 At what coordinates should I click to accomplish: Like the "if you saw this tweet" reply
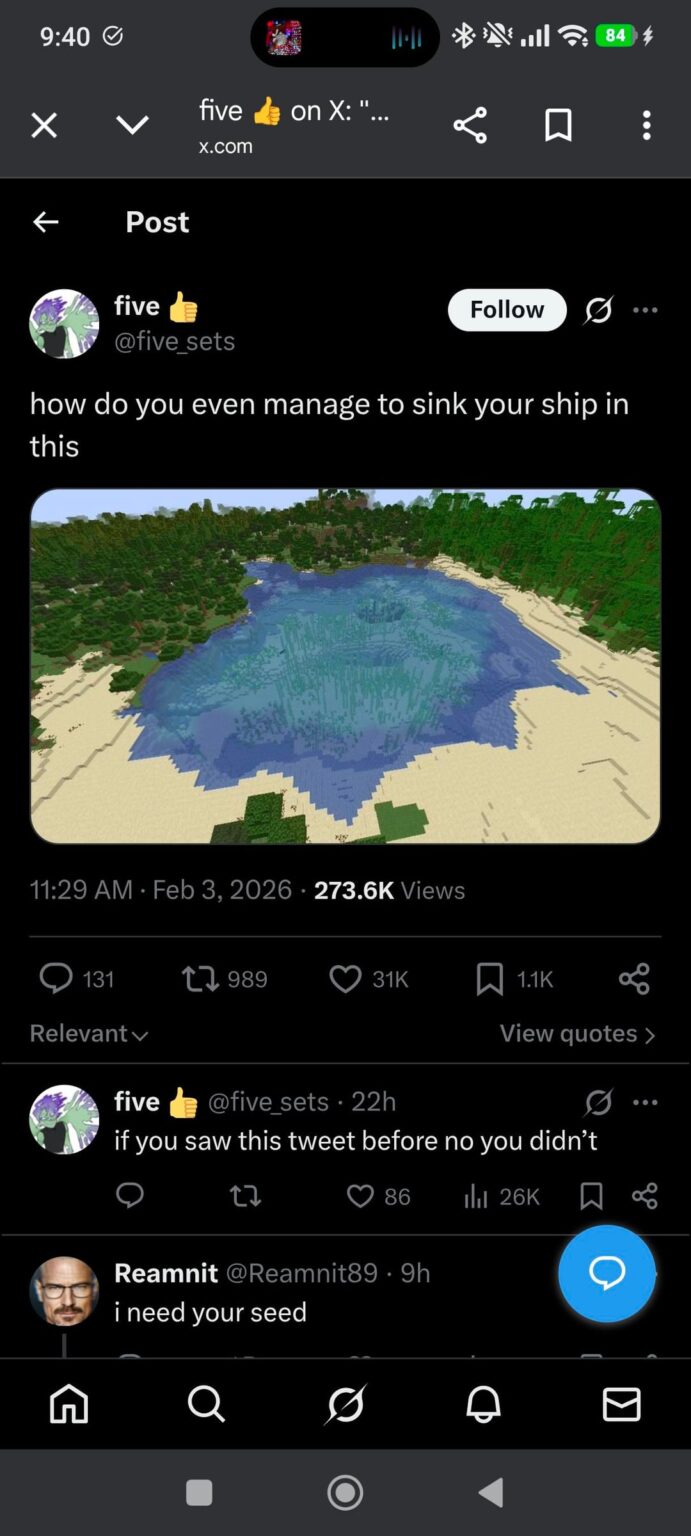click(x=360, y=1196)
